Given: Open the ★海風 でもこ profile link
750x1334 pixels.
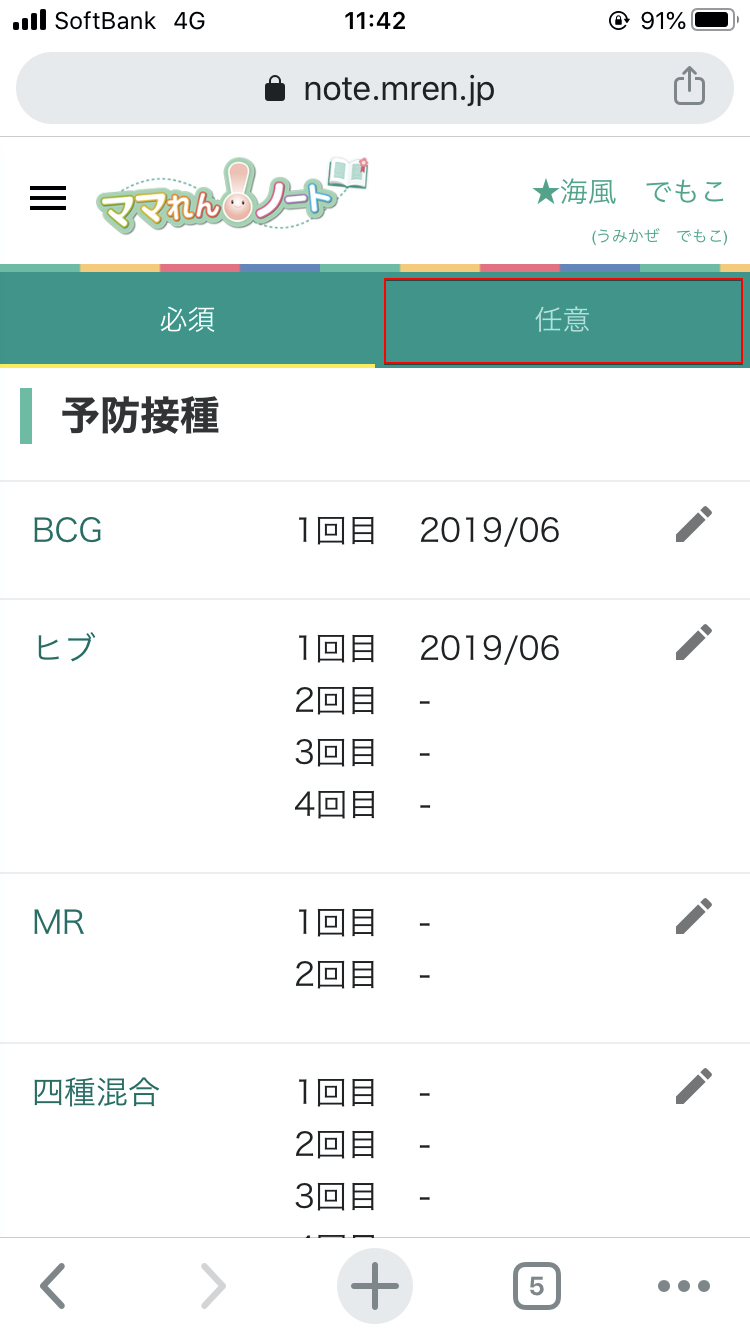Looking at the screenshot, I should 629,192.
